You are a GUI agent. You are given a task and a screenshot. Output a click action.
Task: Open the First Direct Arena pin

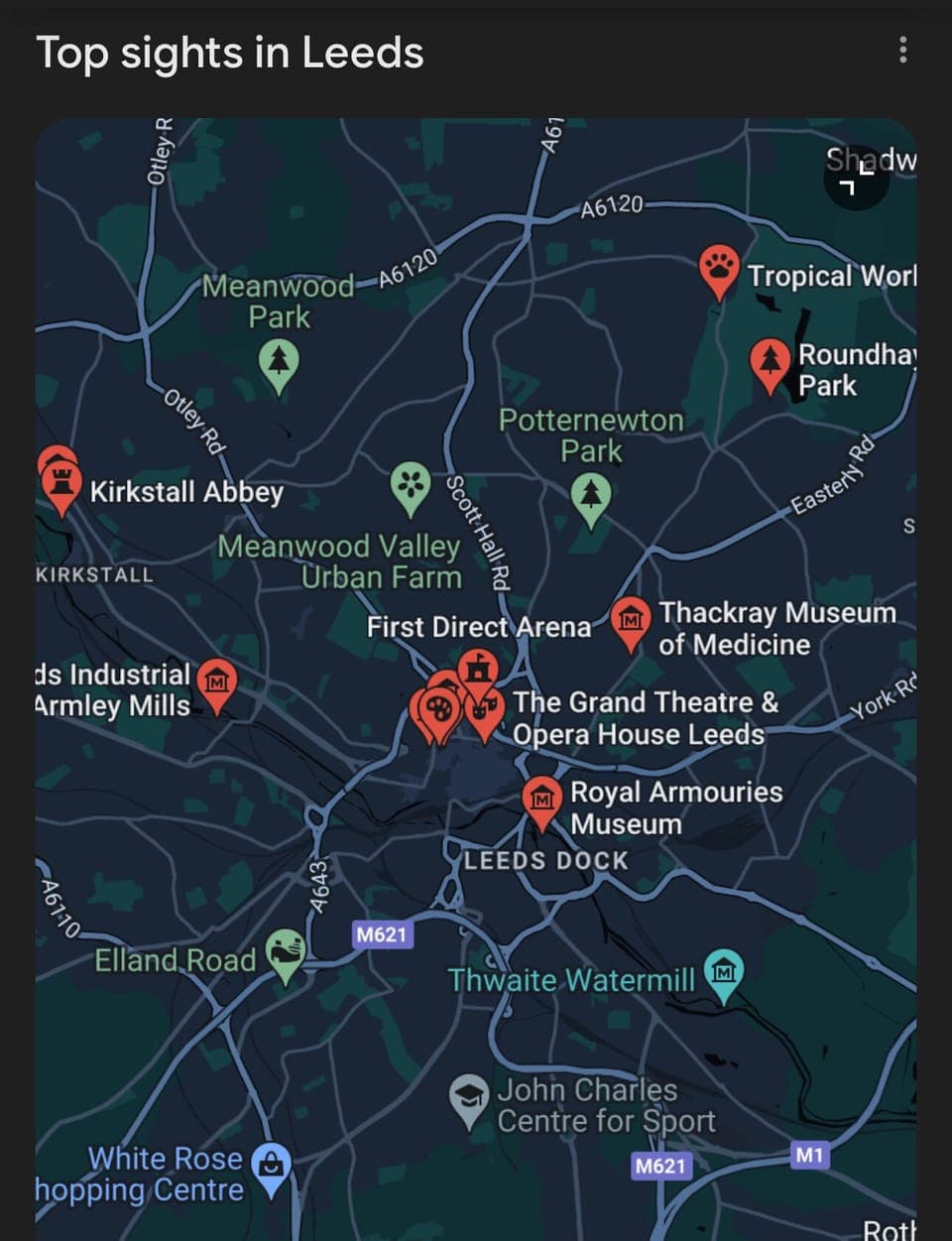pos(478,669)
